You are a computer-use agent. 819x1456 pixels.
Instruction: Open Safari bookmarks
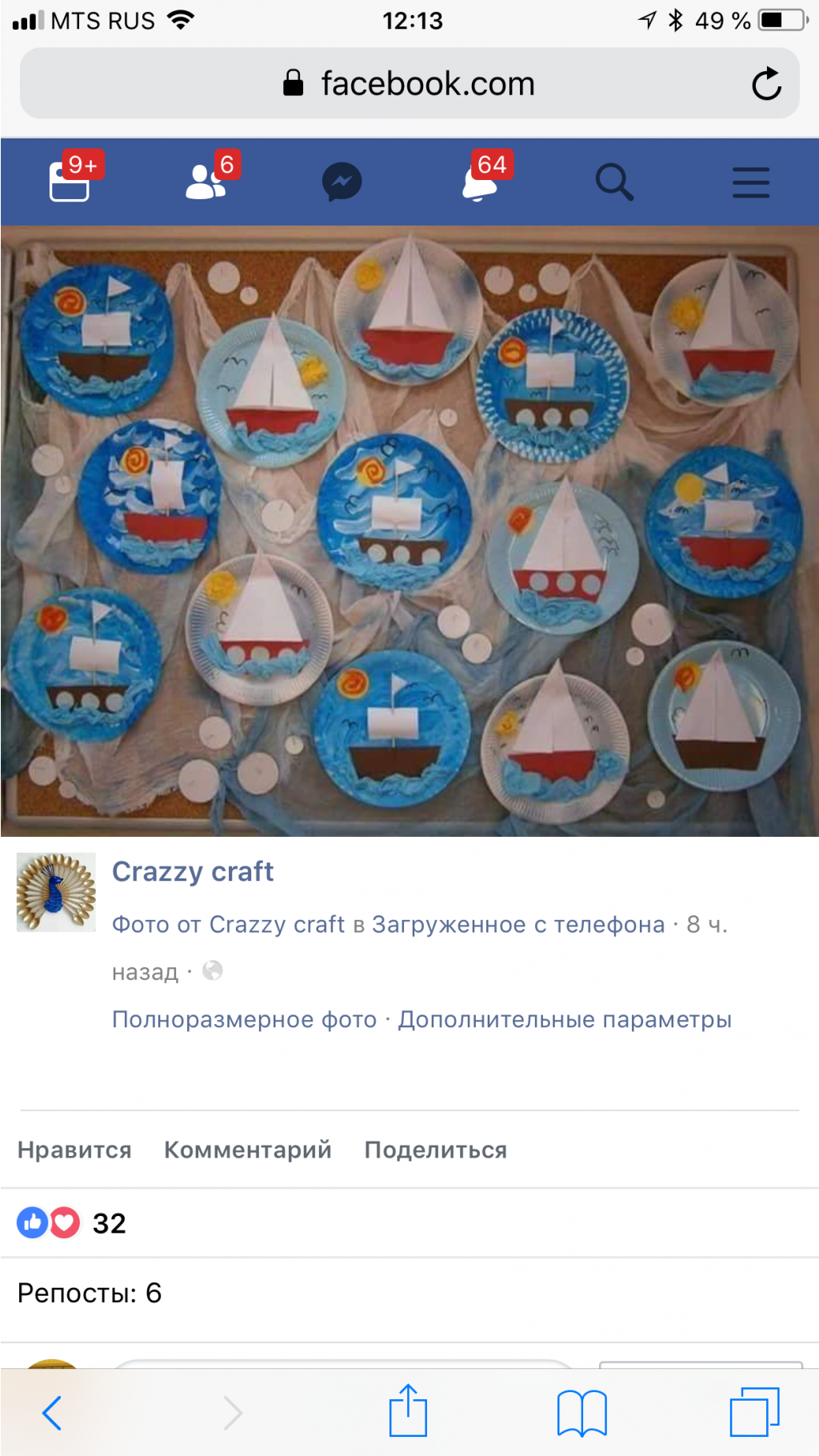coord(582,1413)
